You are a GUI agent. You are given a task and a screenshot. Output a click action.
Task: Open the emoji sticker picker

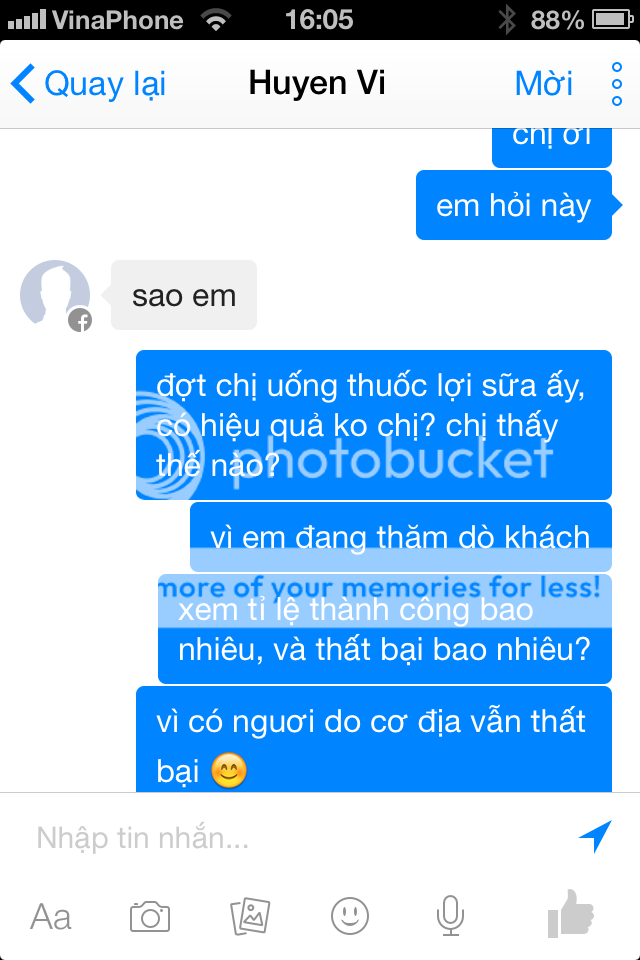click(x=350, y=915)
